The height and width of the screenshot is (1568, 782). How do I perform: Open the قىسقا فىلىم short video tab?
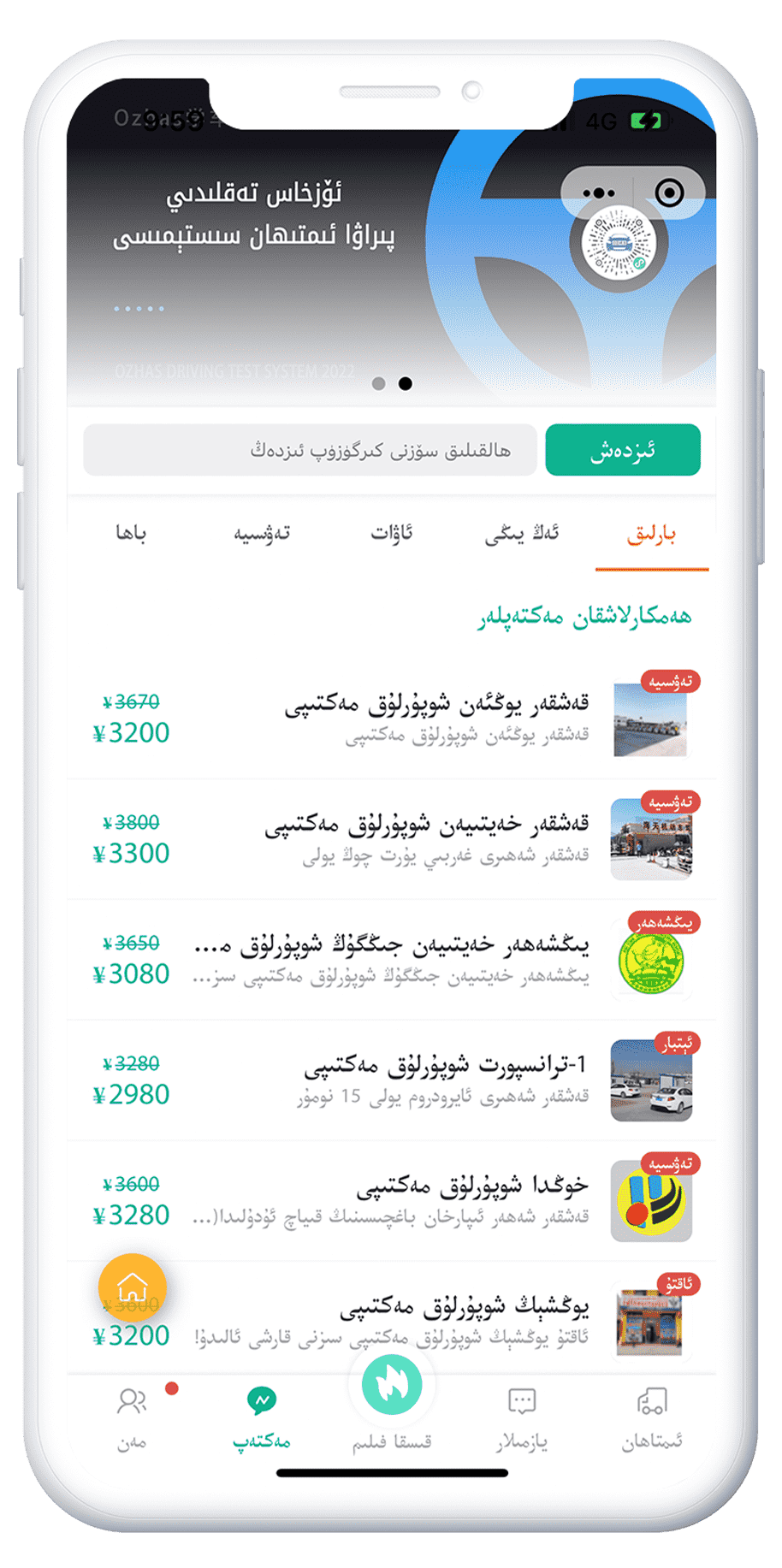tap(392, 1403)
